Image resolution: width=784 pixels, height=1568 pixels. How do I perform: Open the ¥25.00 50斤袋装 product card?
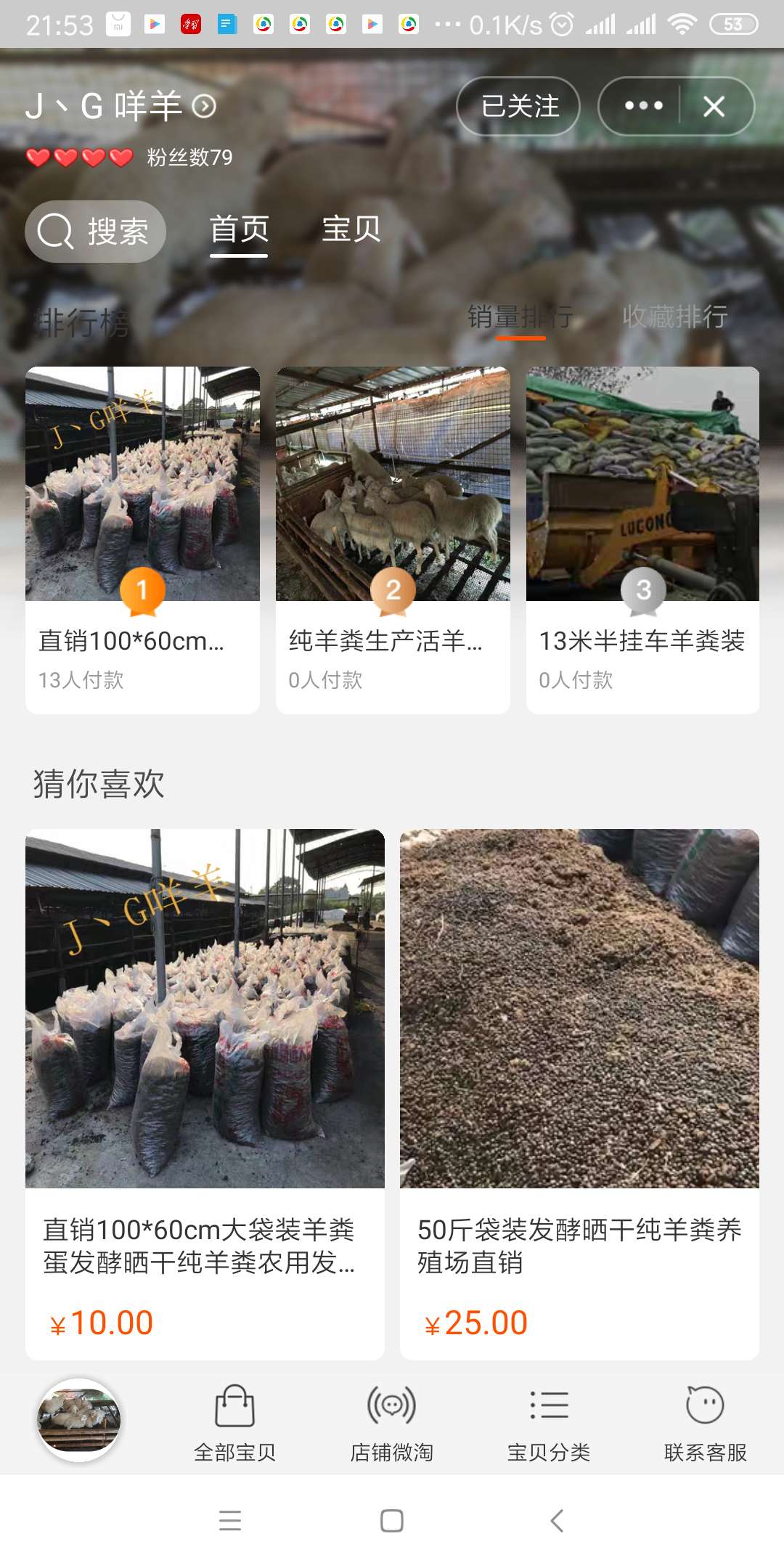[x=579, y=1094]
